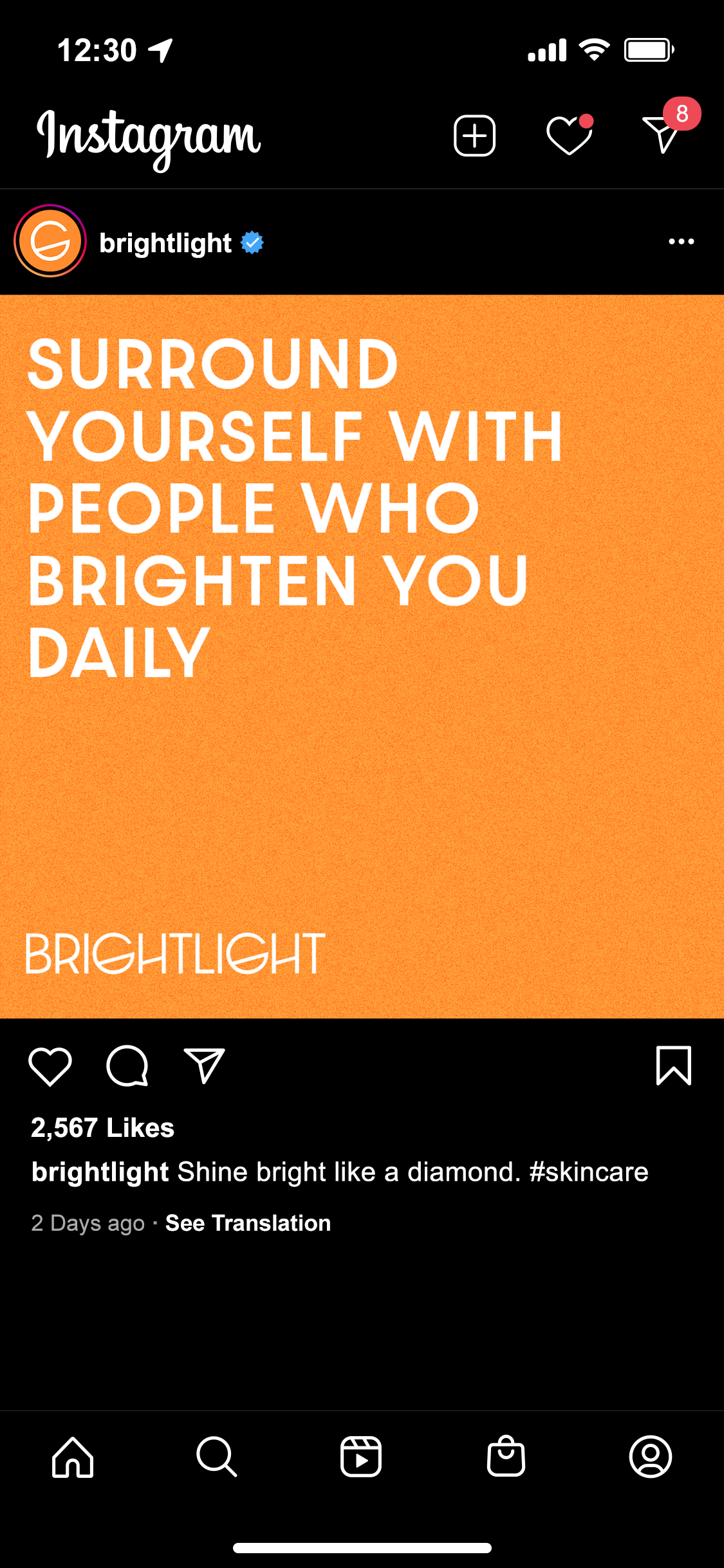Go to the Home tab
This screenshot has width=724, height=1568.
pos(73,1457)
